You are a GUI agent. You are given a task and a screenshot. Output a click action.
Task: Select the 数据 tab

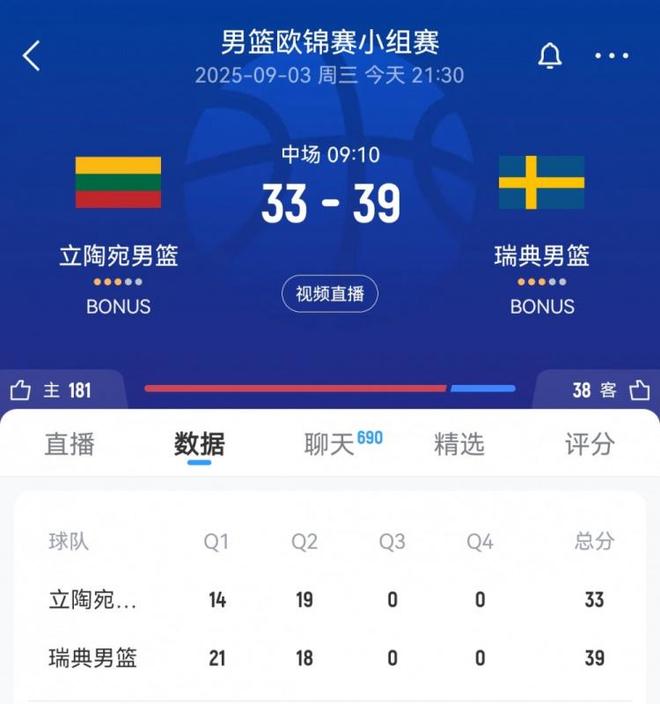199,444
